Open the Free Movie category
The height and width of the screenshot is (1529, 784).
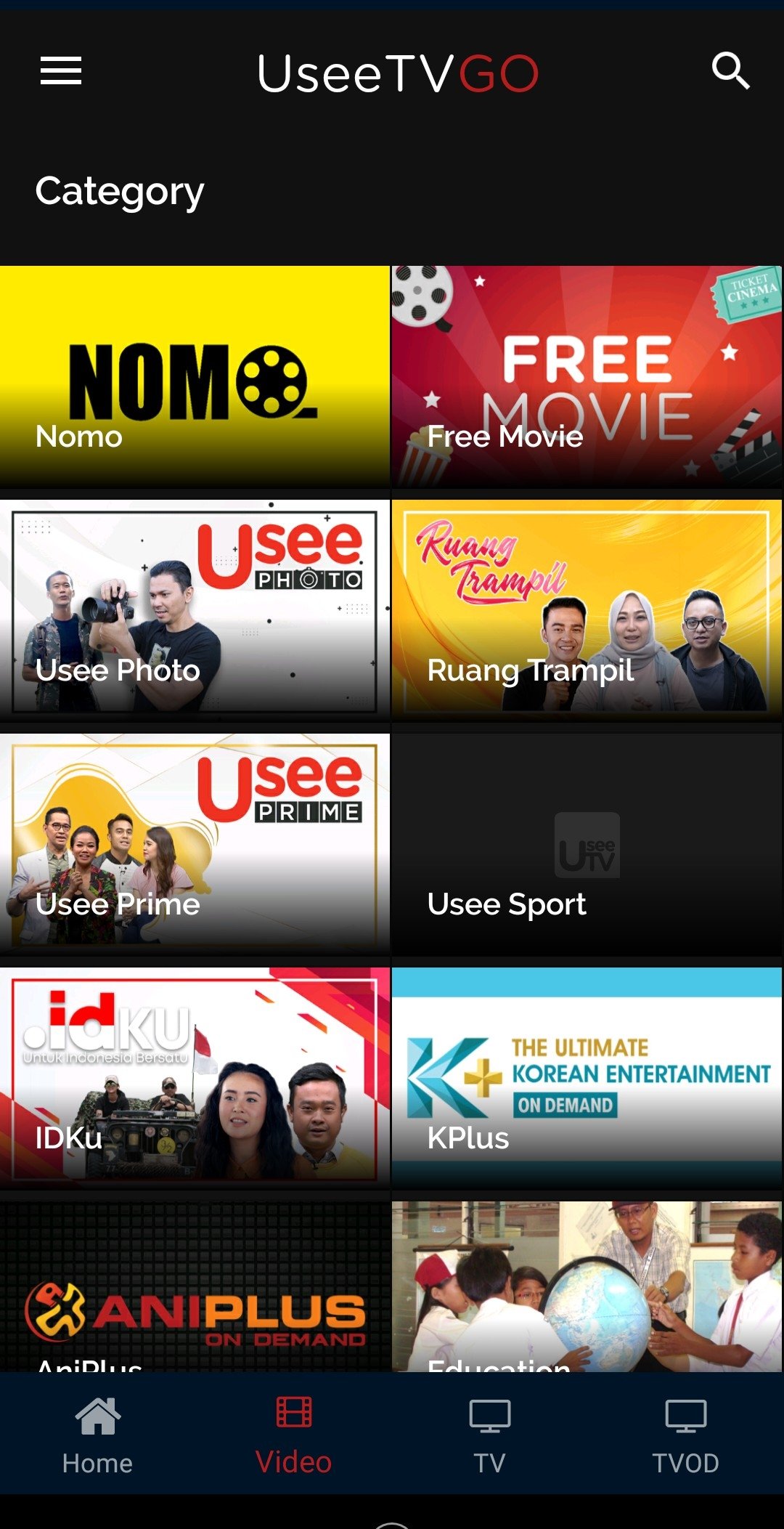pyautogui.click(x=587, y=376)
